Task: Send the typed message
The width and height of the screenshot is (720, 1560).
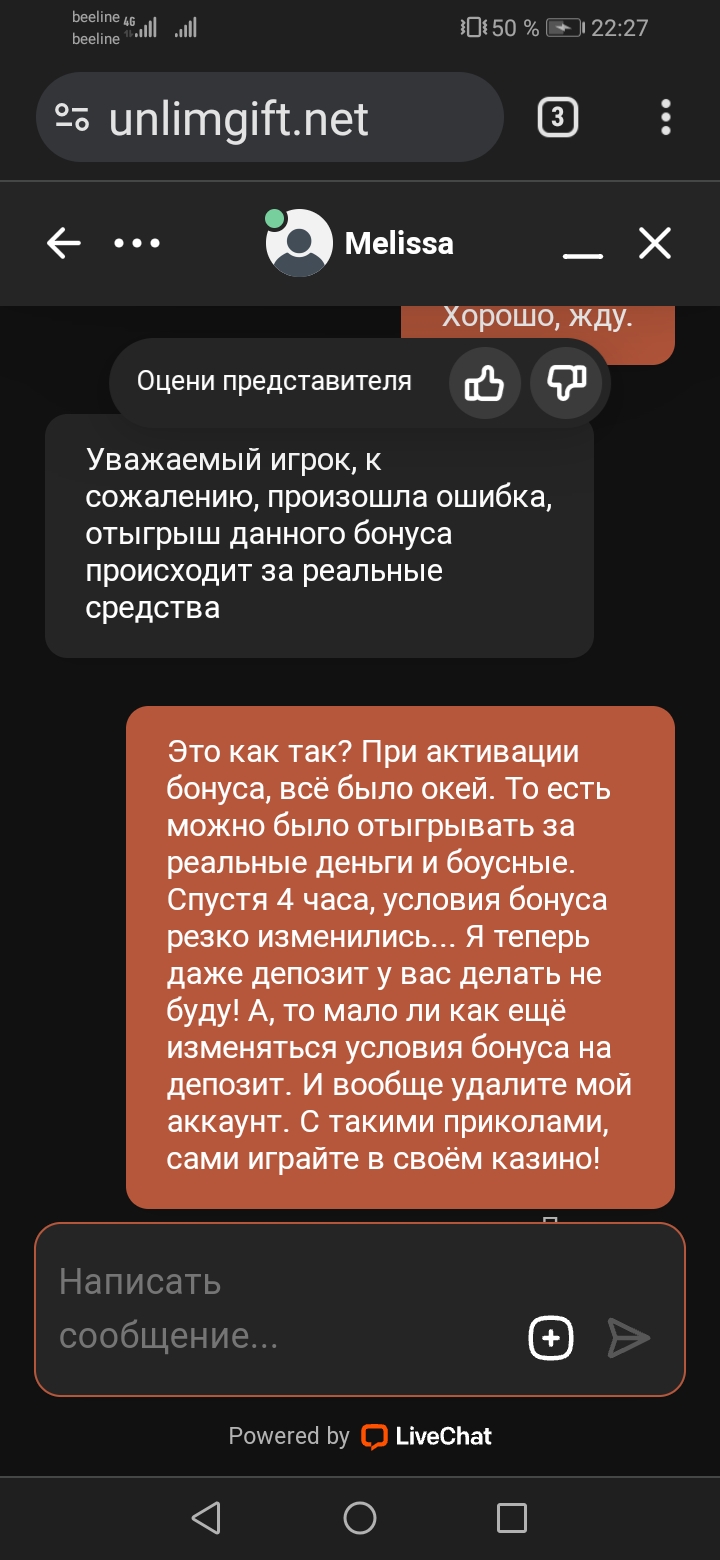Action: pyautogui.click(x=629, y=1337)
